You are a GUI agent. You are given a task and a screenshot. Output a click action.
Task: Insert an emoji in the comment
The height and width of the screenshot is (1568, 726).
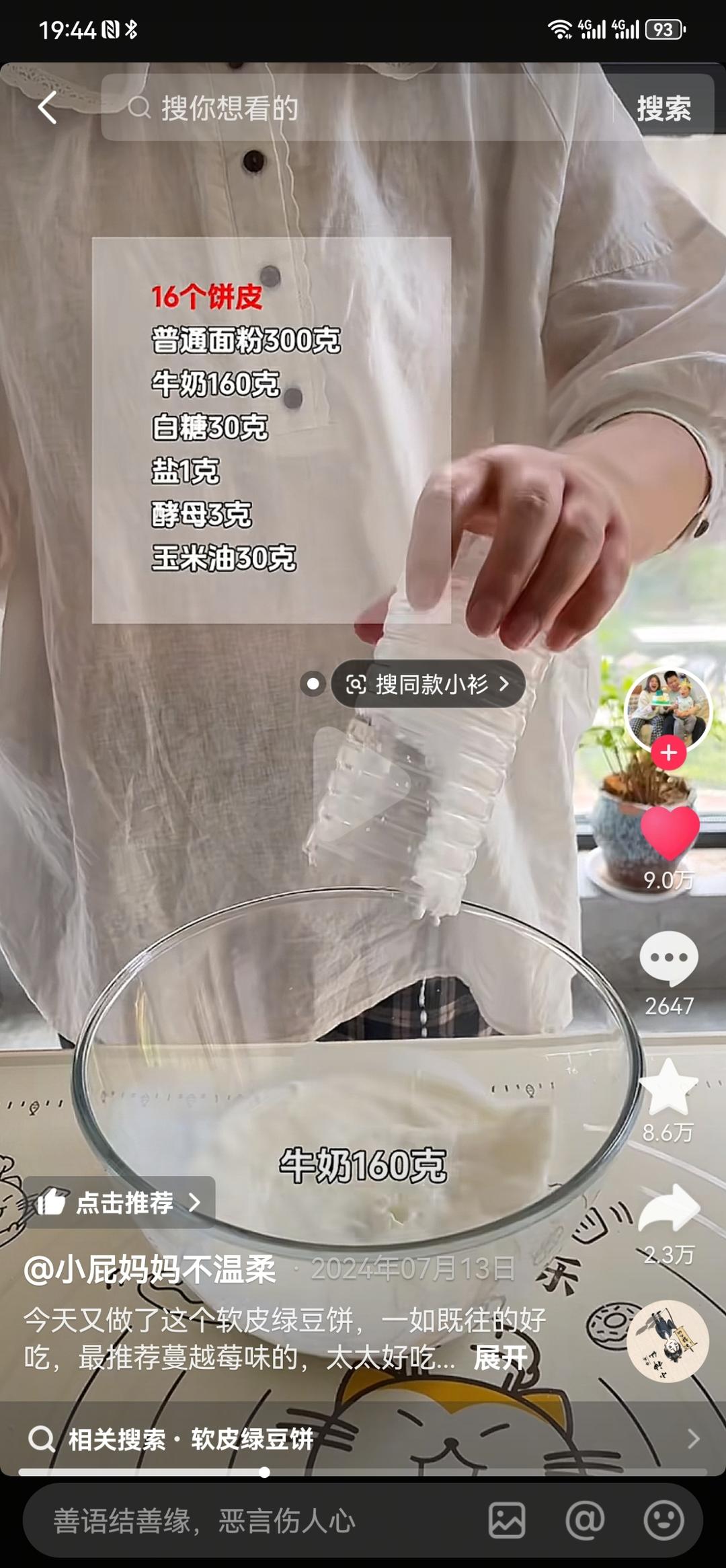click(x=663, y=1521)
